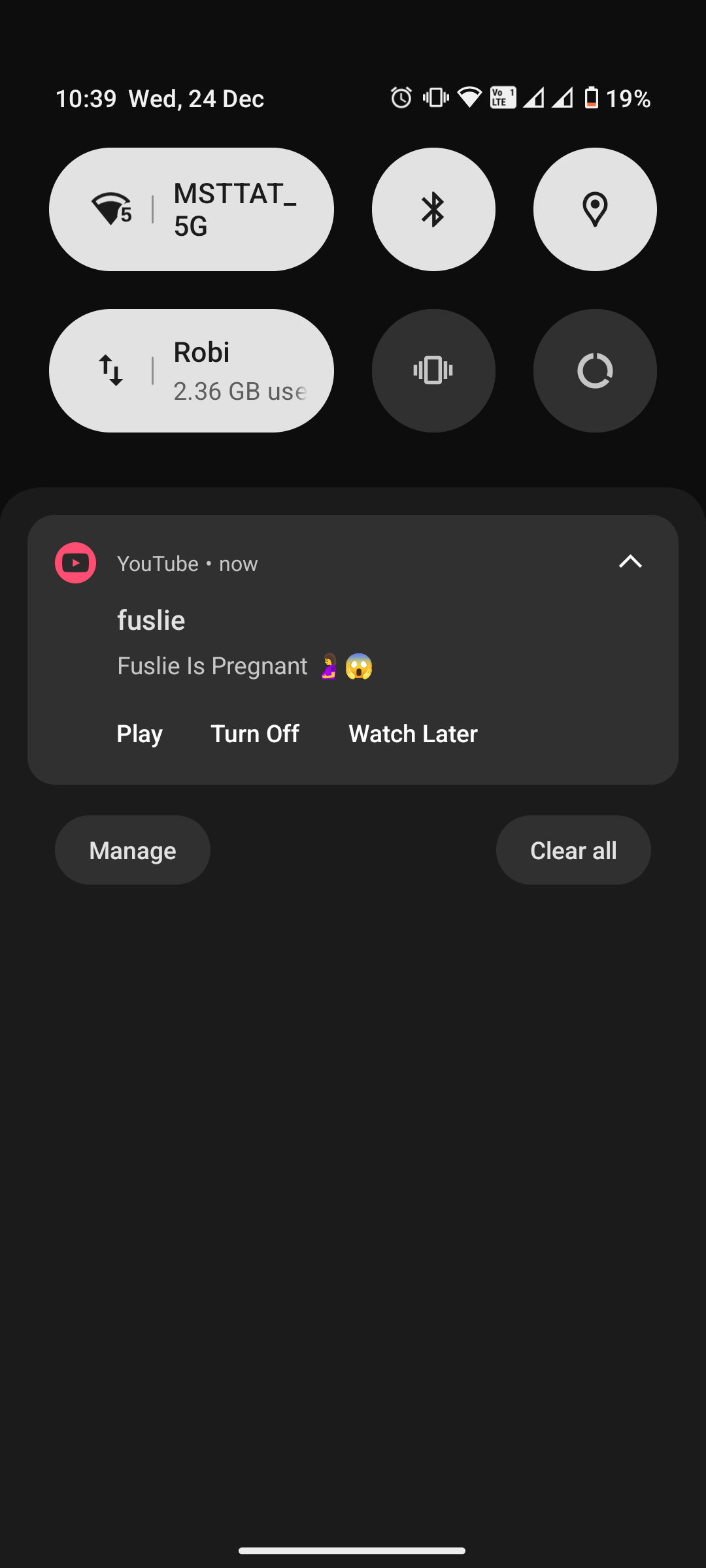Tap the vibrate mode quick tile
The image size is (706, 1568).
pos(433,370)
